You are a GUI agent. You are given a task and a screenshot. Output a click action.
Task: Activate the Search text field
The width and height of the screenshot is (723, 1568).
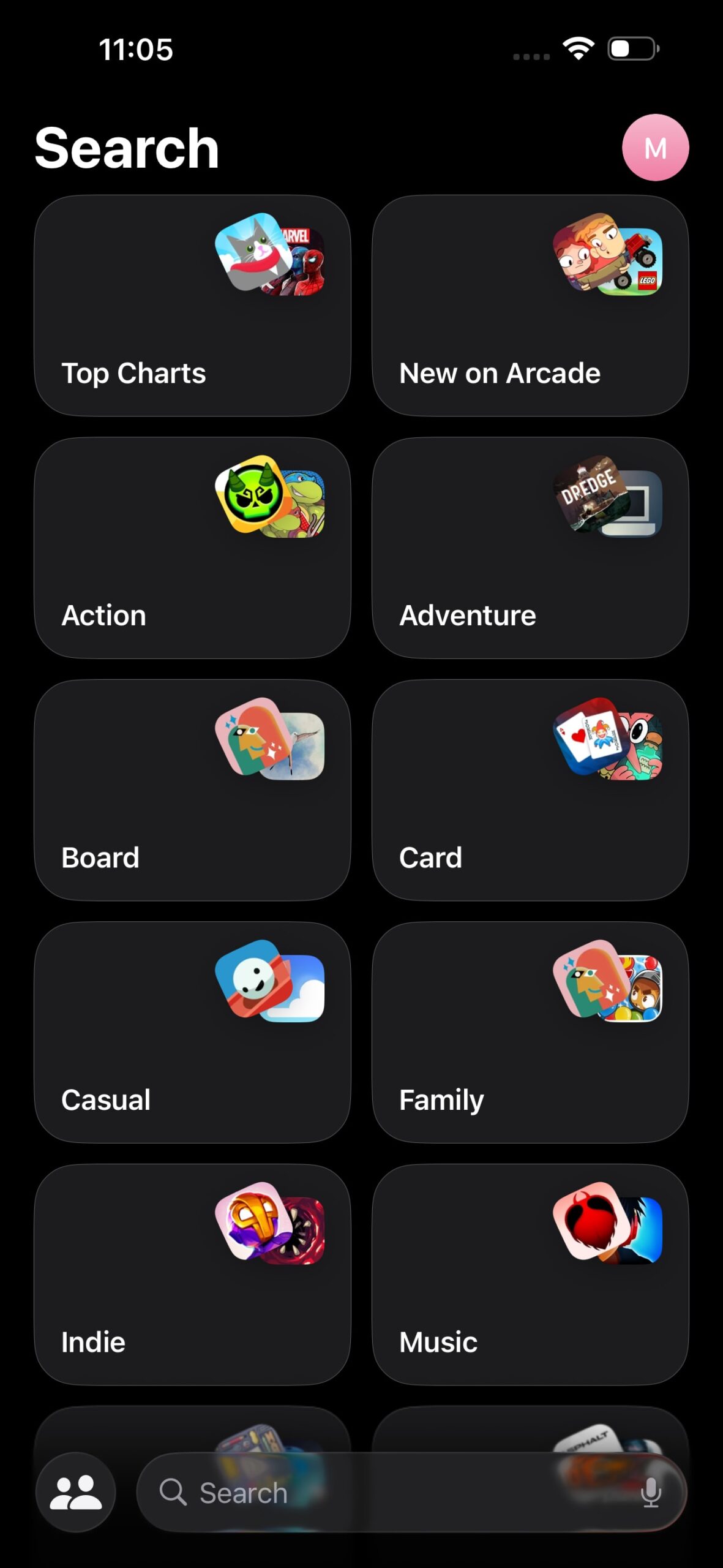pyautogui.click(x=367, y=1493)
